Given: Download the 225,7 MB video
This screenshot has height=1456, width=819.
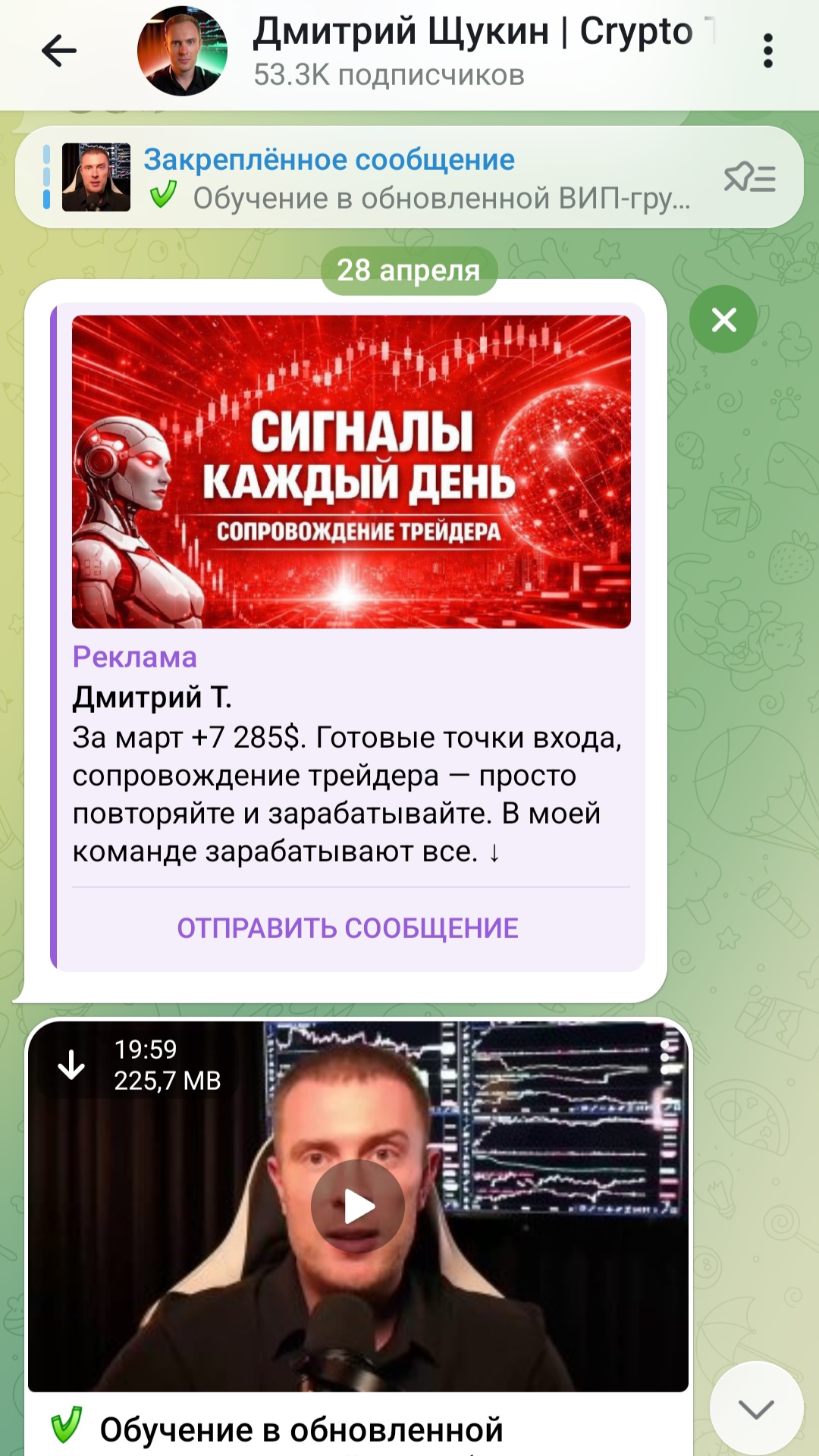Looking at the screenshot, I should coord(72,1065).
